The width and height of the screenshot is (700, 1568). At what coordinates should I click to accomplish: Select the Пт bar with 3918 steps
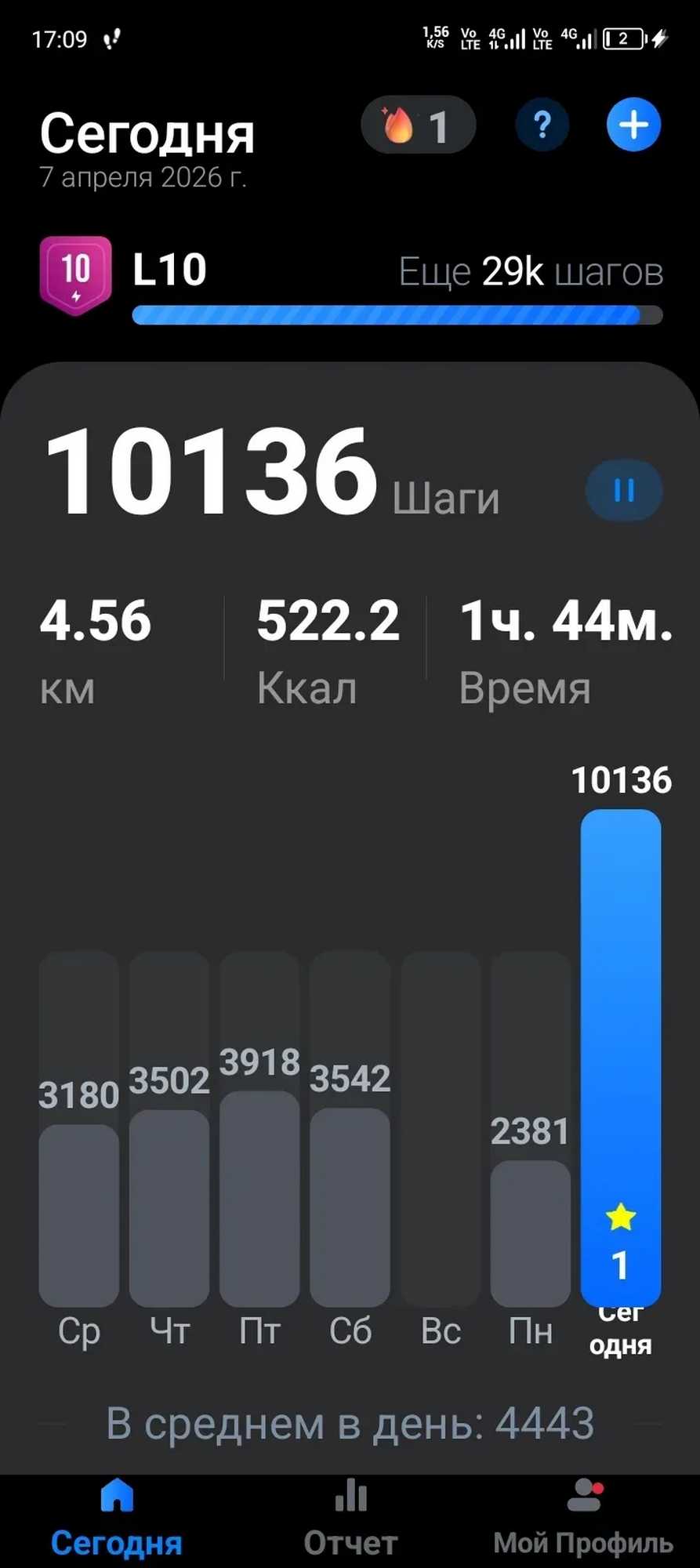(x=259, y=1197)
